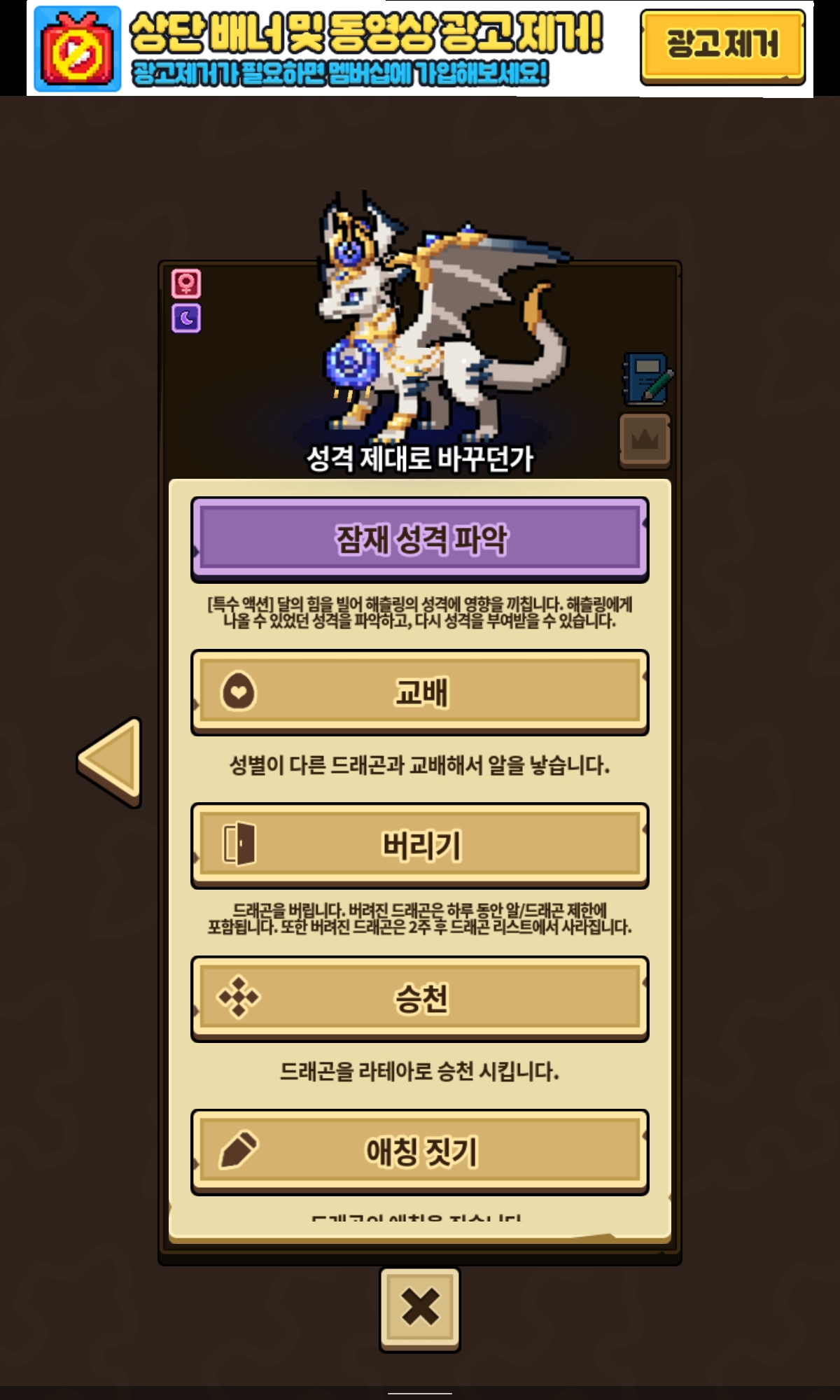The image size is (840, 1400).
Task: Tap the crown icon beside the dragon
Action: (x=645, y=440)
